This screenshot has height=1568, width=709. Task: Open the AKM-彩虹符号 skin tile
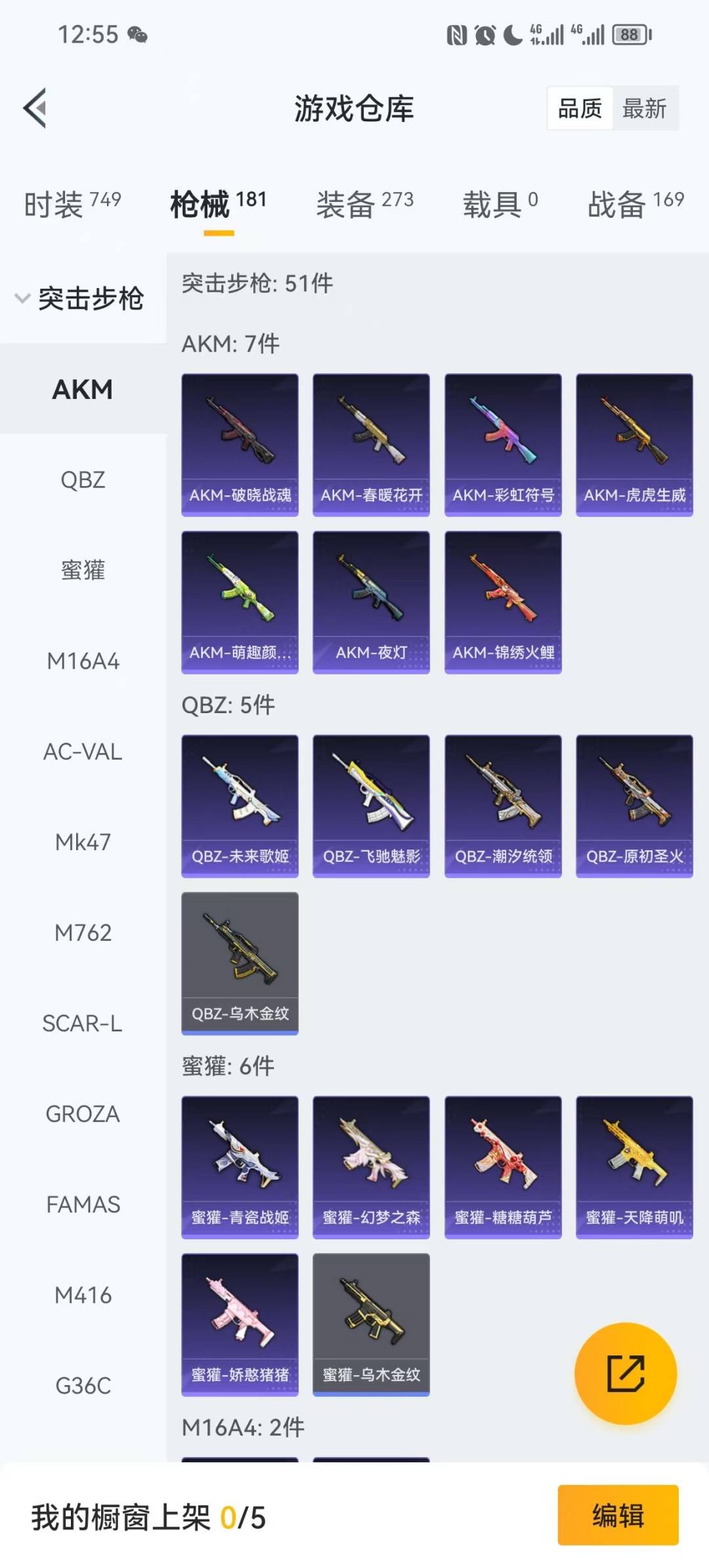pos(503,445)
